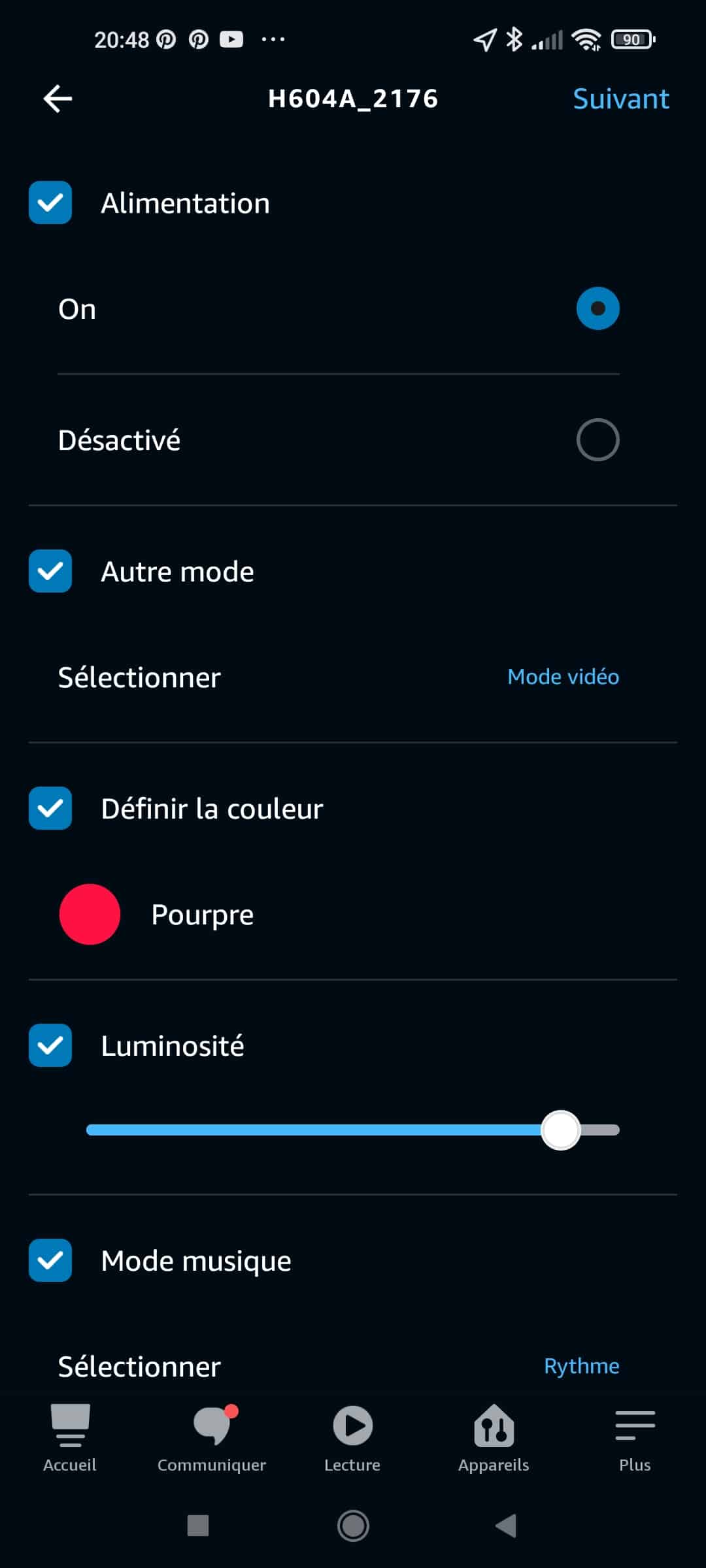Uncheck the Autre mode checkbox
The height and width of the screenshot is (1568, 706).
pos(50,571)
